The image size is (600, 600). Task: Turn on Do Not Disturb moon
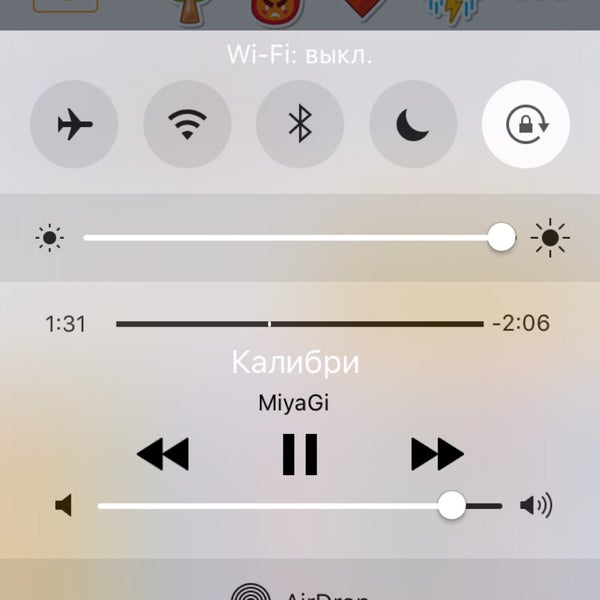click(x=413, y=125)
